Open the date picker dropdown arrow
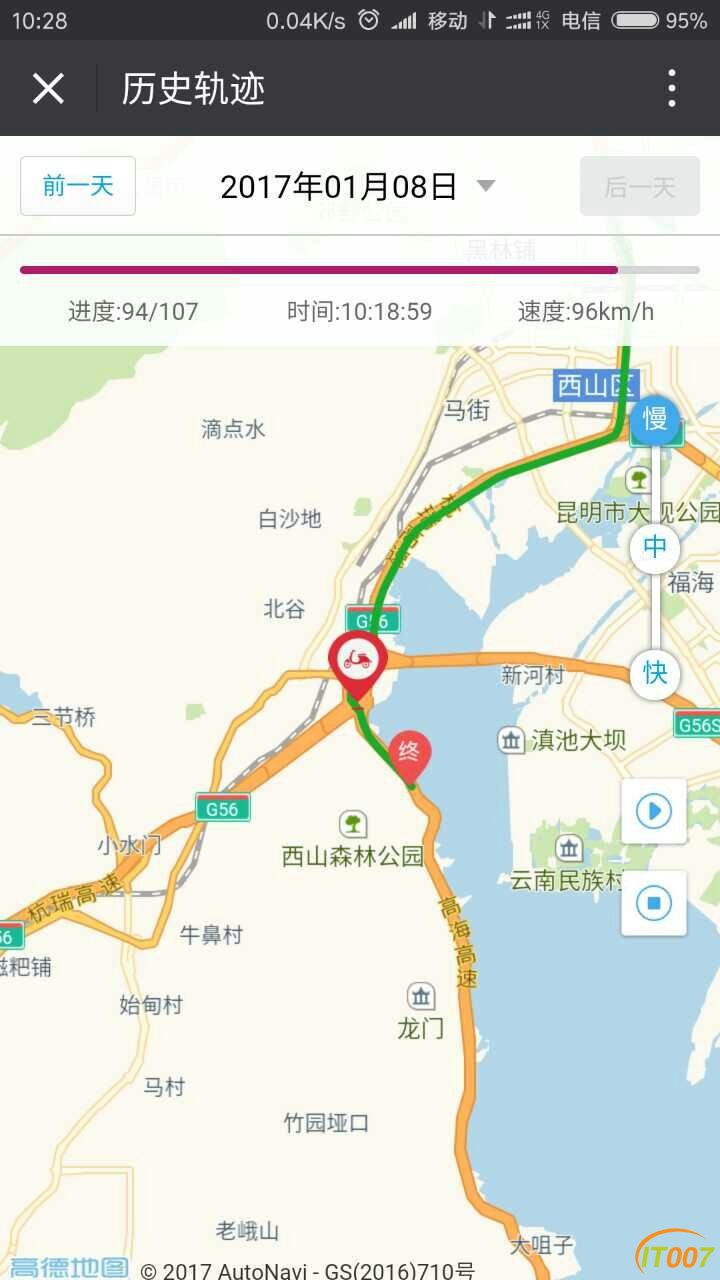The height and width of the screenshot is (1280, 720). [486, 186]
